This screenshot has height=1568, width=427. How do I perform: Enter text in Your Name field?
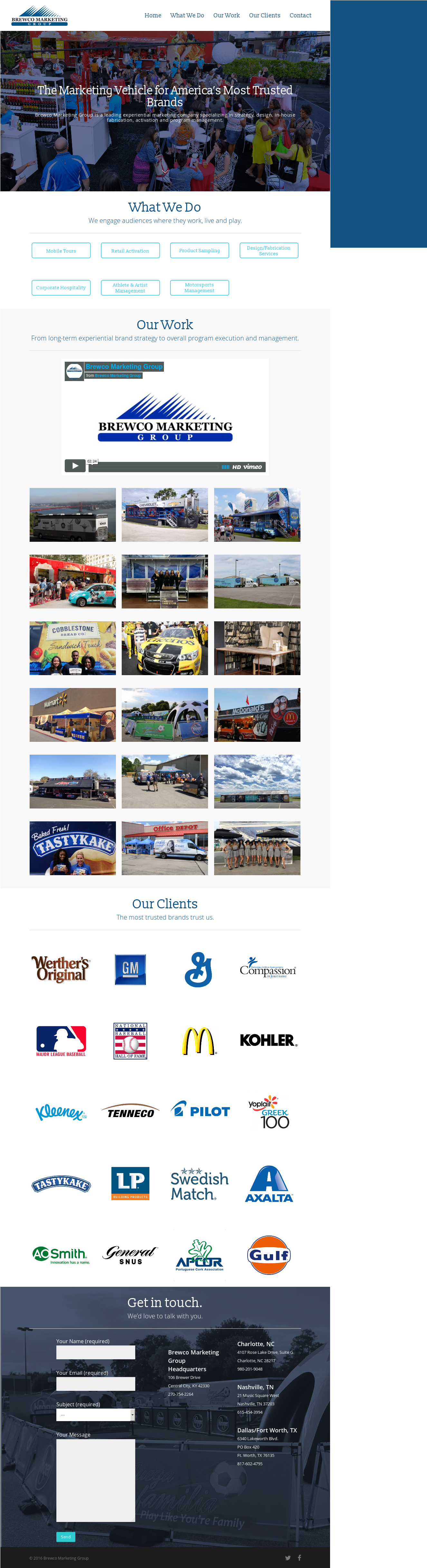click(96, 1352)
